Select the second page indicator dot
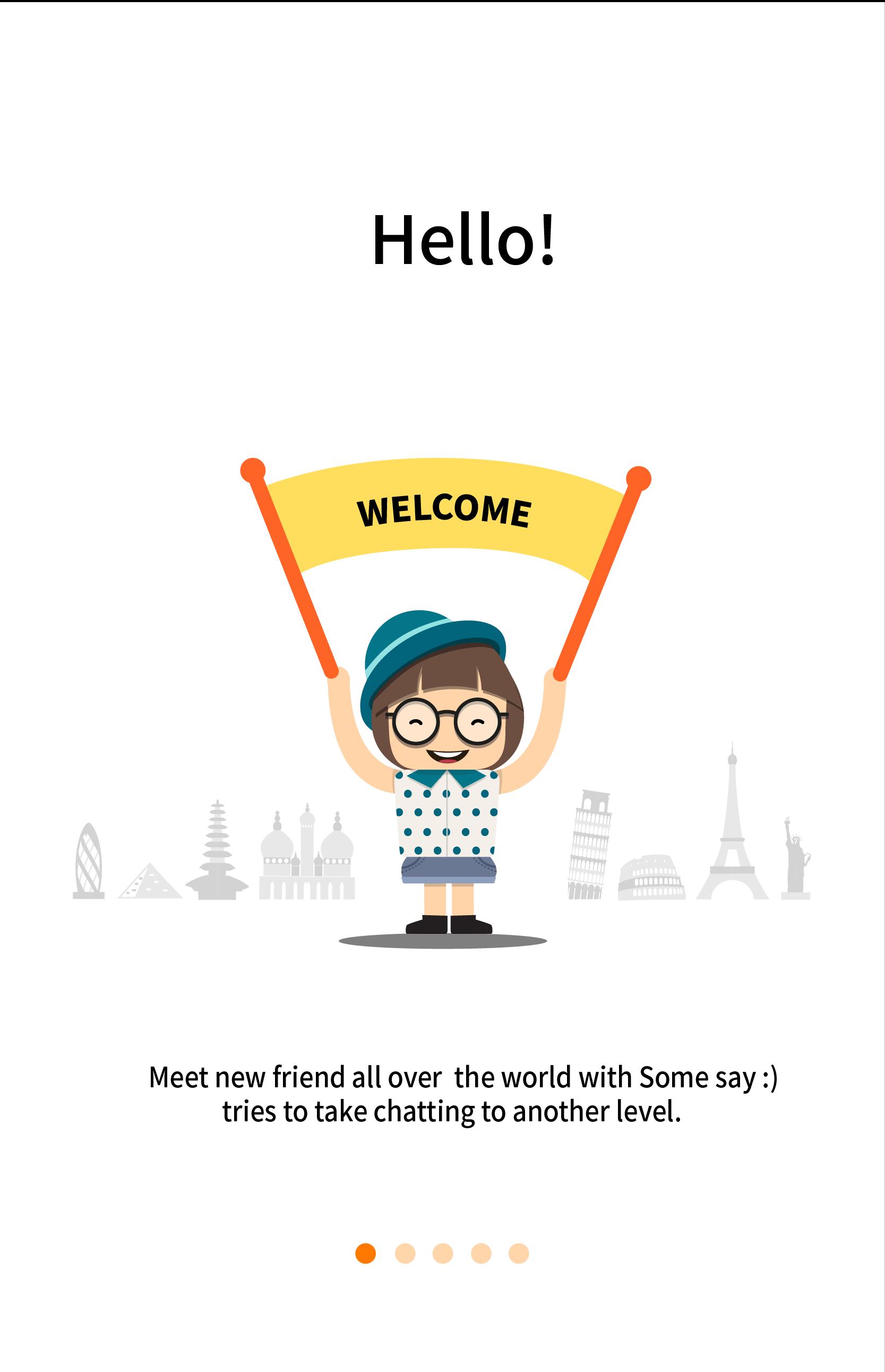885x1372 pixels. click(x=405, y=1253)
